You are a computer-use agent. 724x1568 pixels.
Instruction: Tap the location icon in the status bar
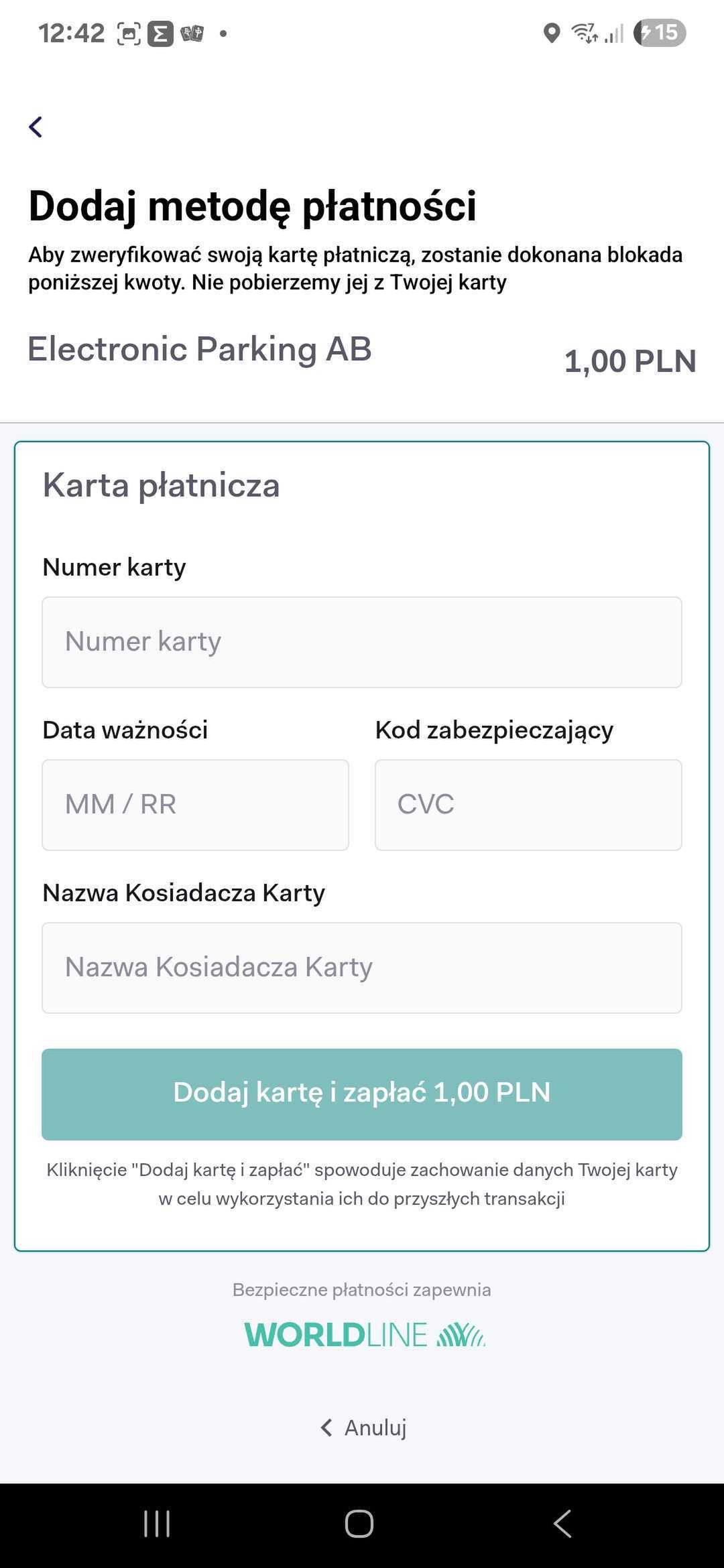pos(552,32)
